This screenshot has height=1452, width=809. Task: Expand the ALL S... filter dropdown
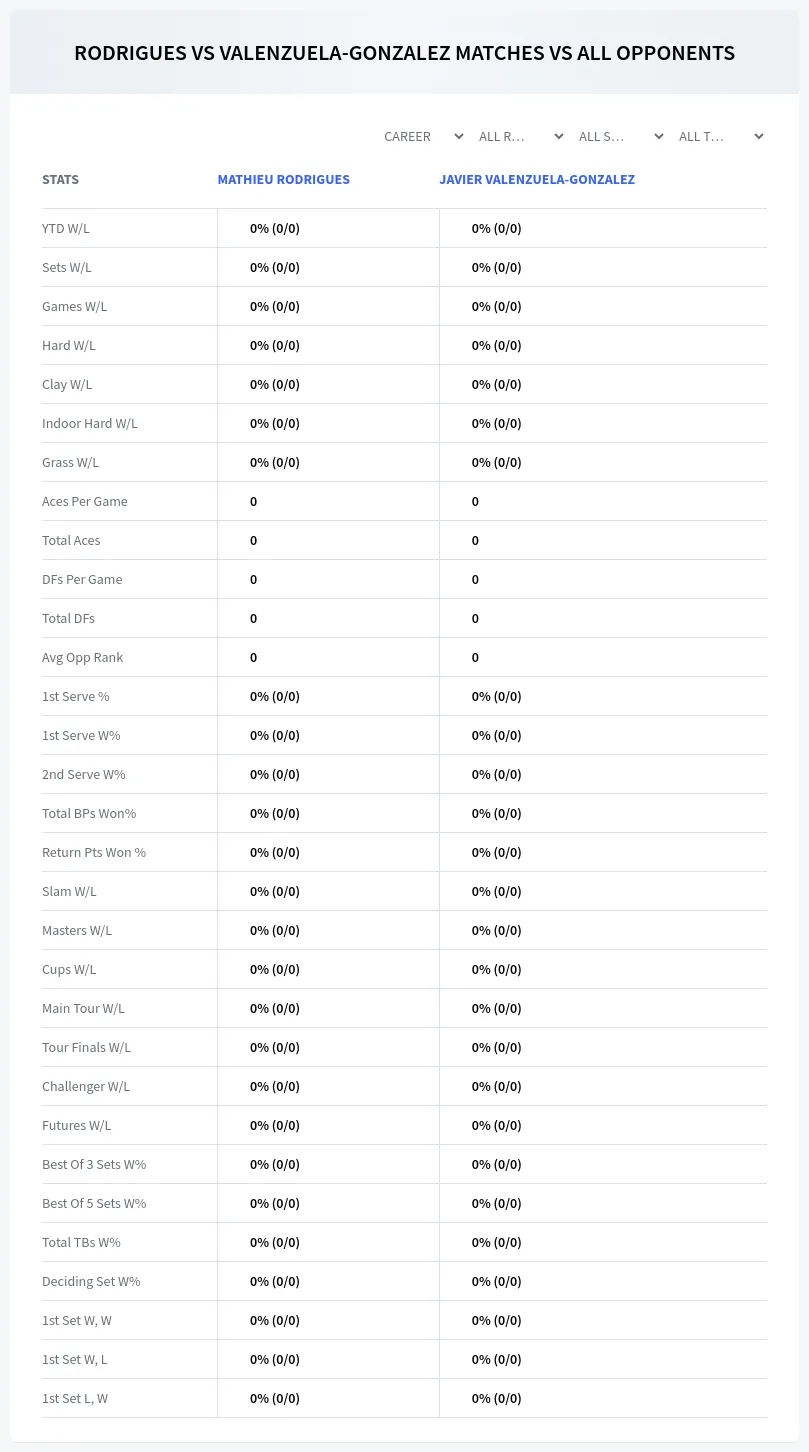point(620,136)
